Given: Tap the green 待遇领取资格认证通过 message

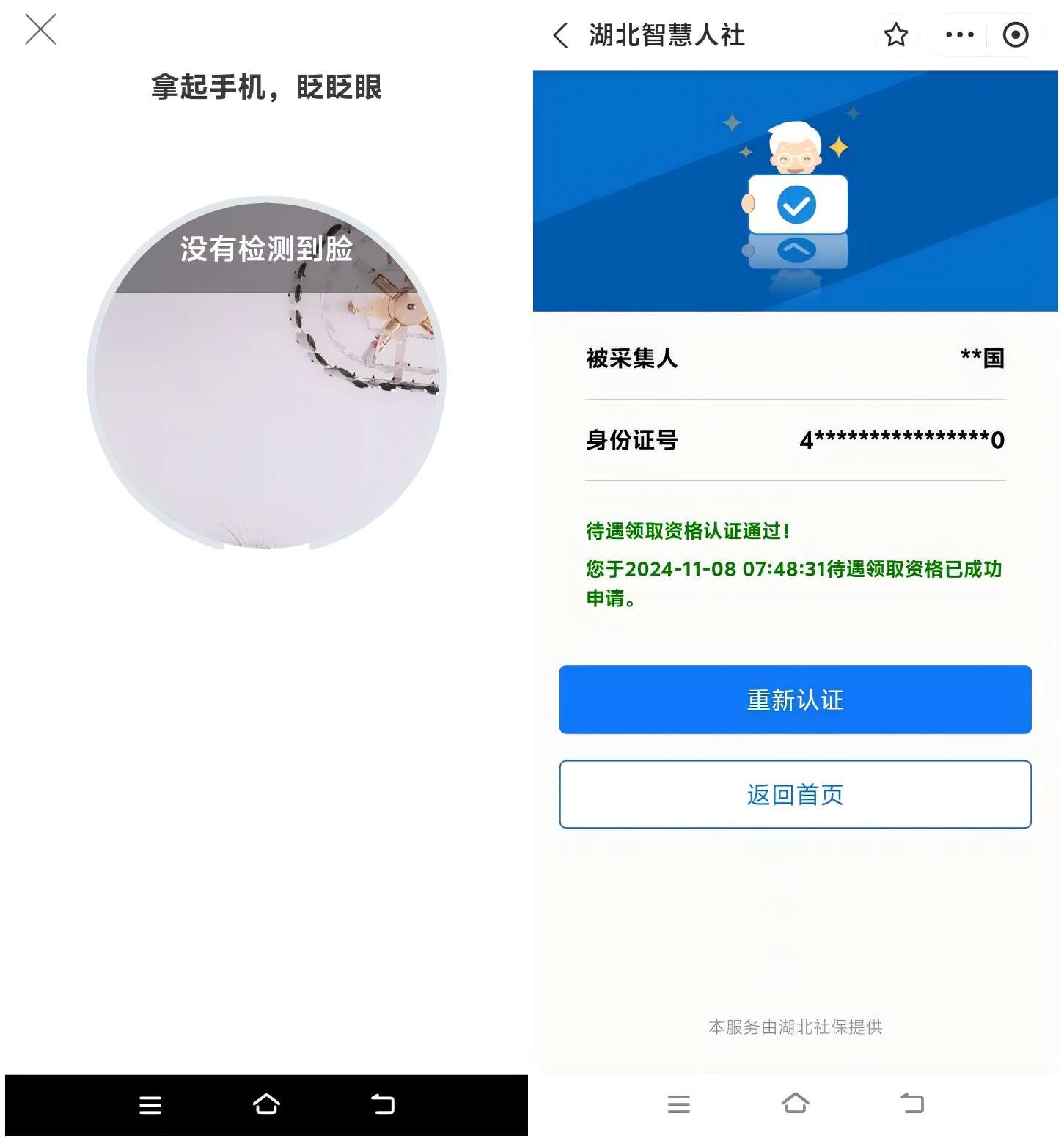Looking at the screenshot, I should (687, 530).
